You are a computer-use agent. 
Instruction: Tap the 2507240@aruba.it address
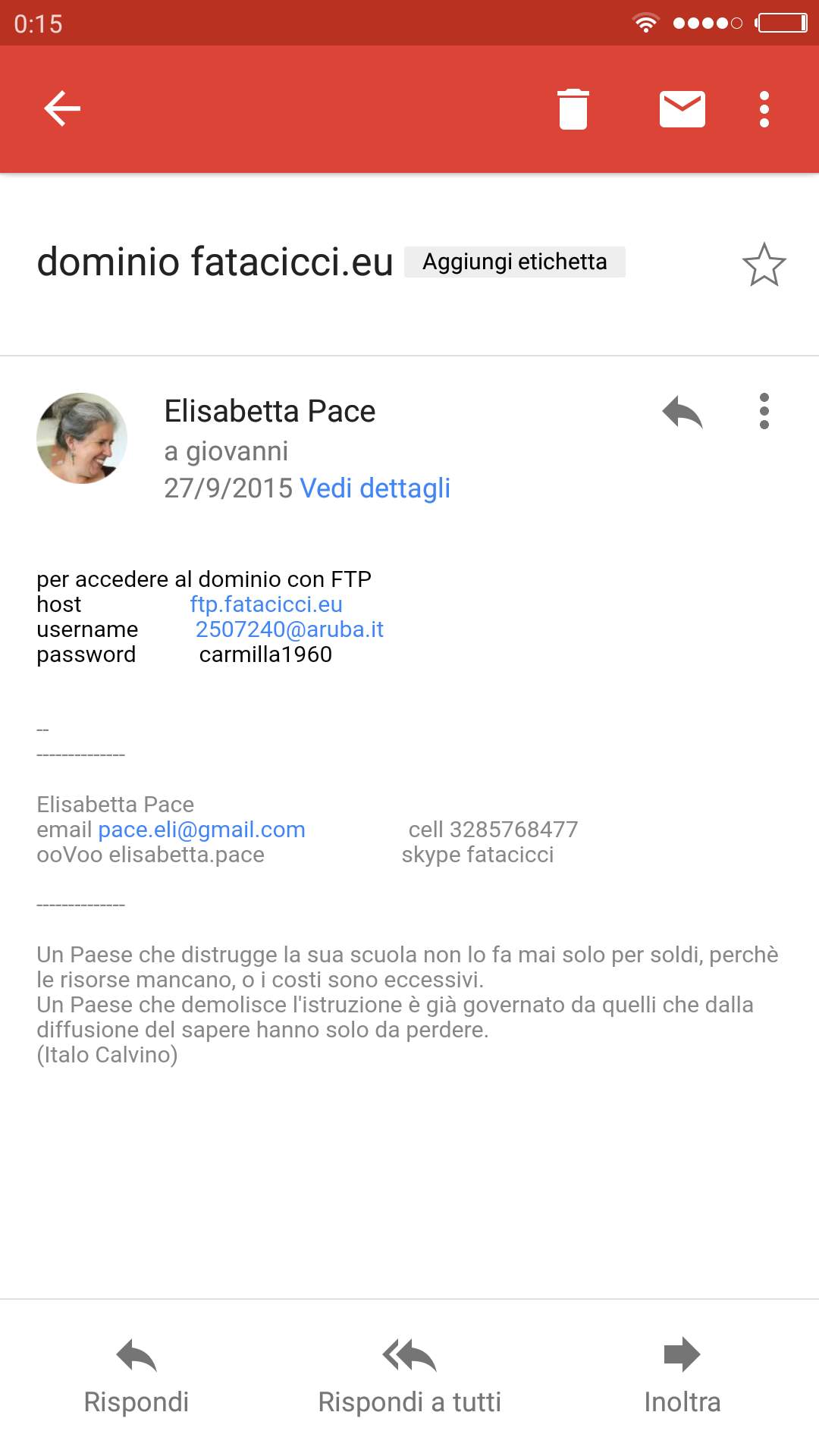(x=290, y=629)
